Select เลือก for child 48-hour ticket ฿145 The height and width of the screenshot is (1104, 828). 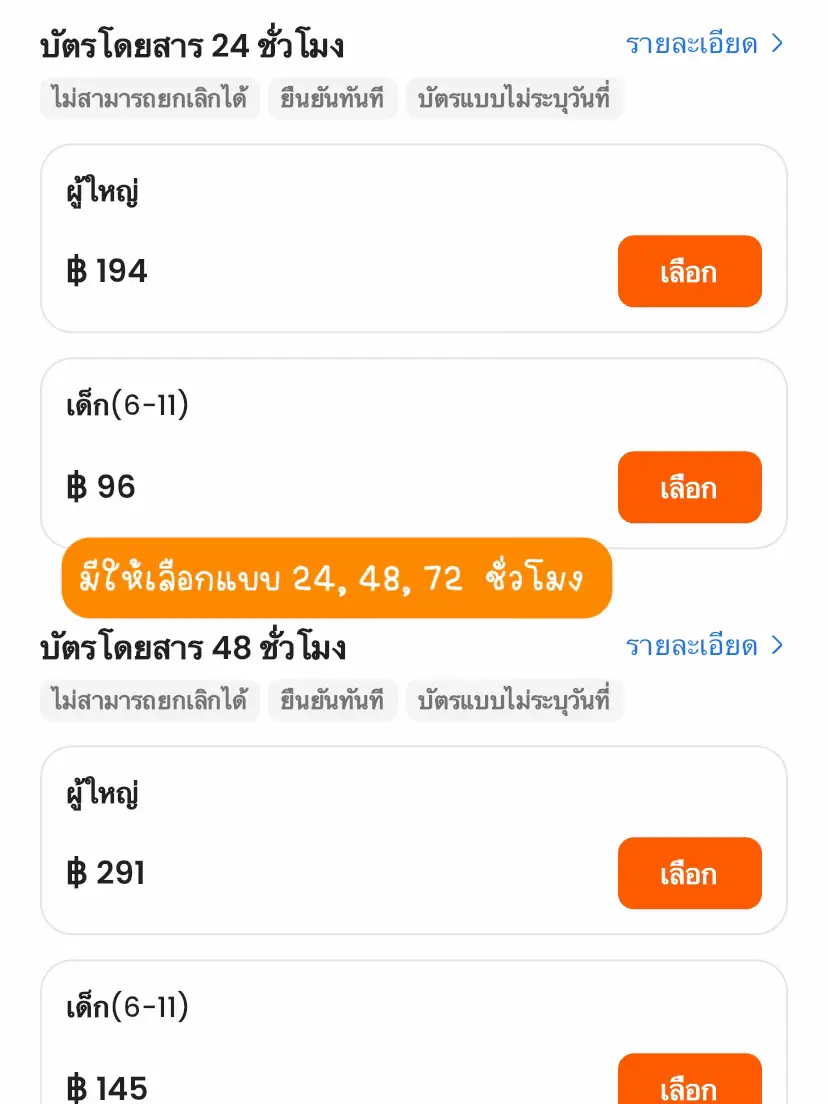tap(689, 1085)
